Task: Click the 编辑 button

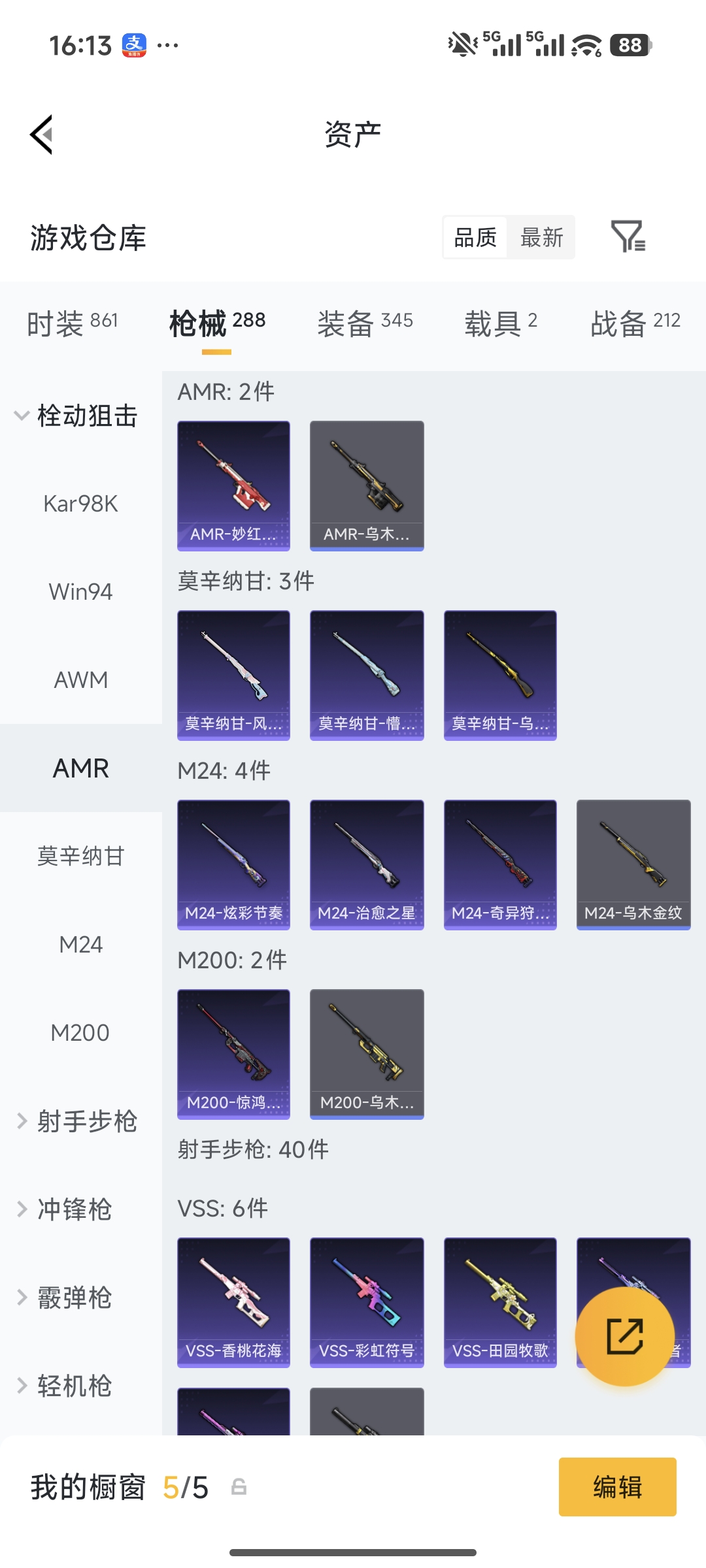Action: tap(617, 1487)
